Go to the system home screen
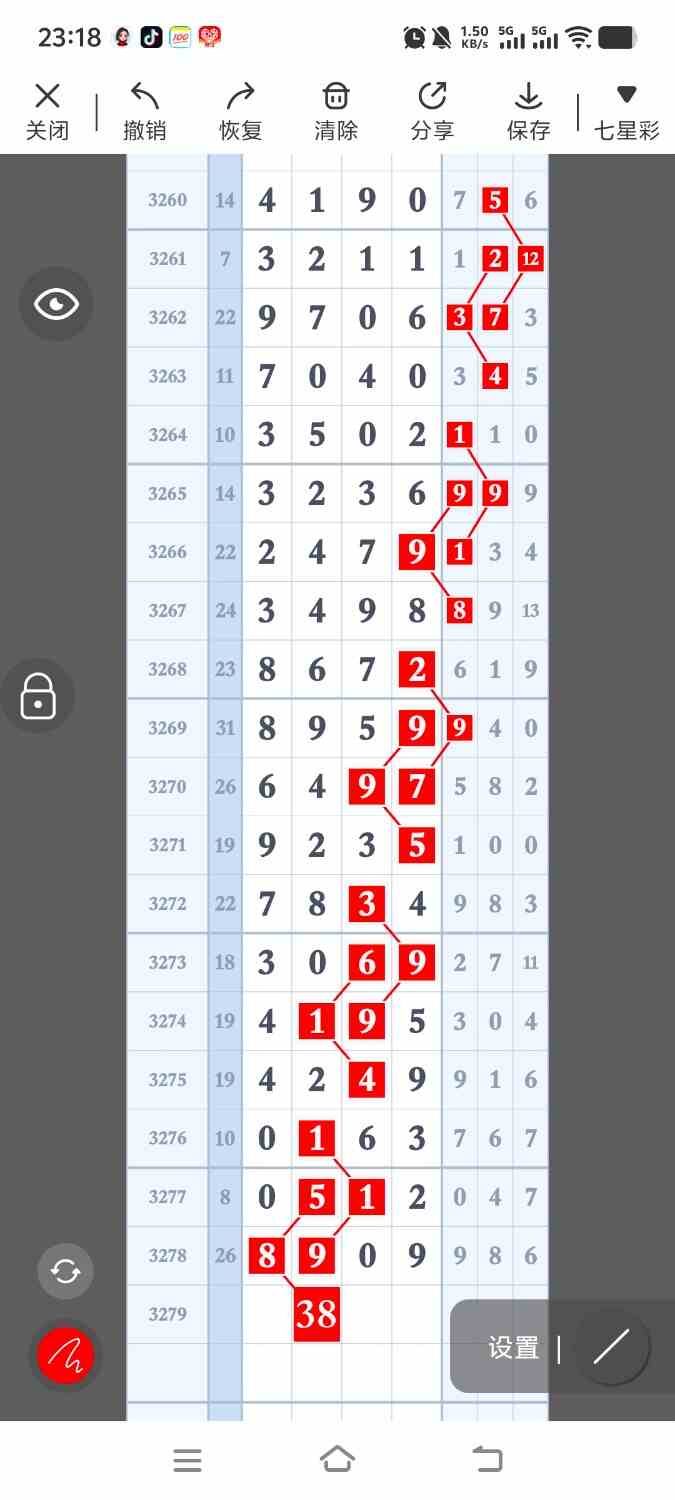Image resolution: width=675 pixels, height=1500 pixels. 337,1459
